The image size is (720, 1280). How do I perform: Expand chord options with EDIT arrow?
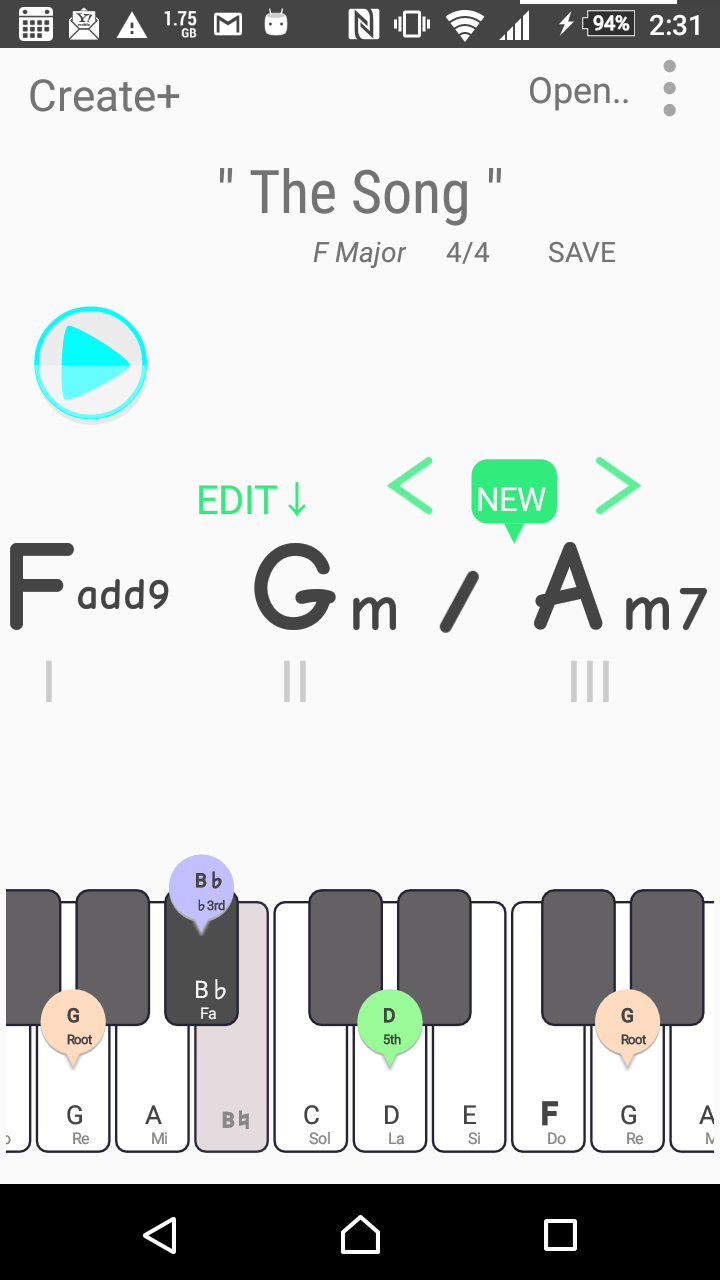tap(251, 499)
